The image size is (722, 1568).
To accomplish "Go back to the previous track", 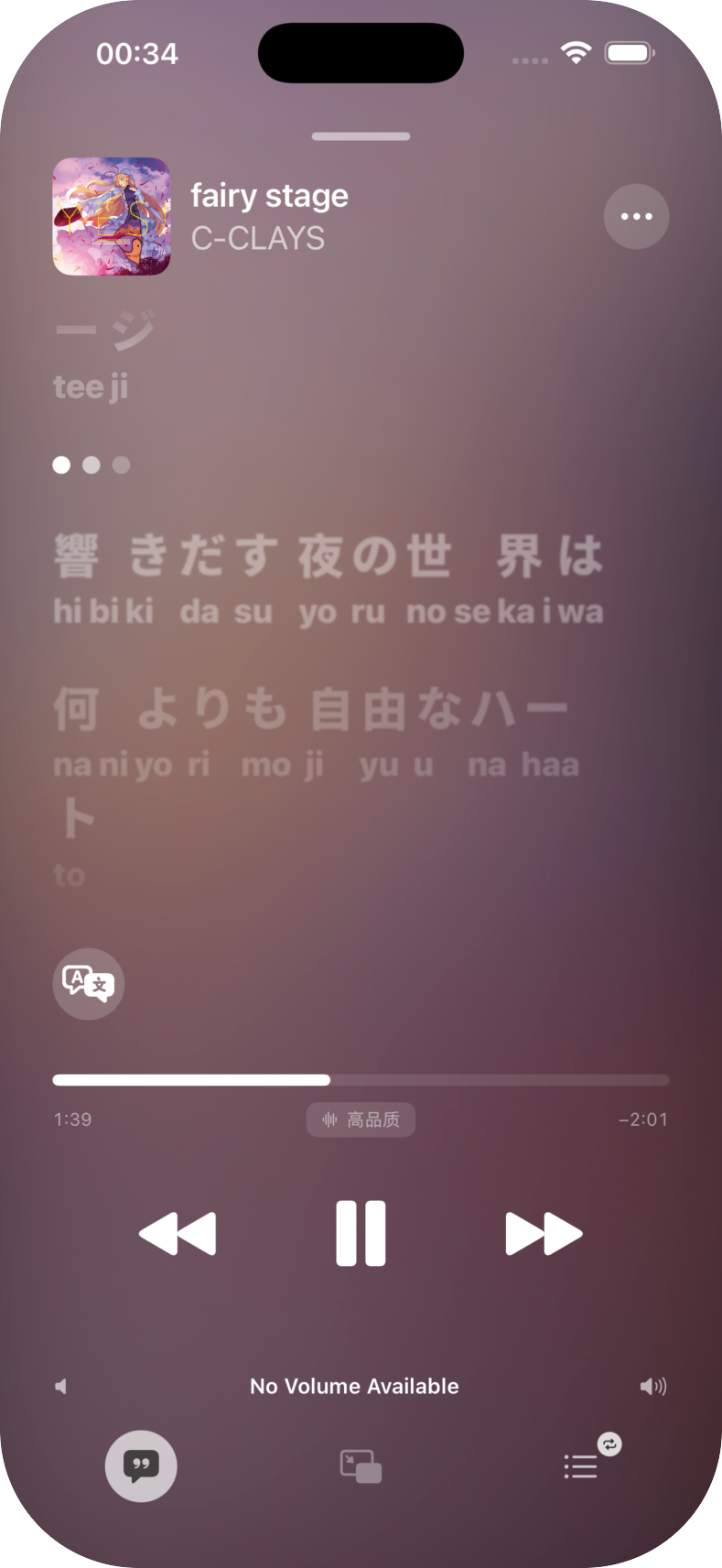I will coord(178,1233).
